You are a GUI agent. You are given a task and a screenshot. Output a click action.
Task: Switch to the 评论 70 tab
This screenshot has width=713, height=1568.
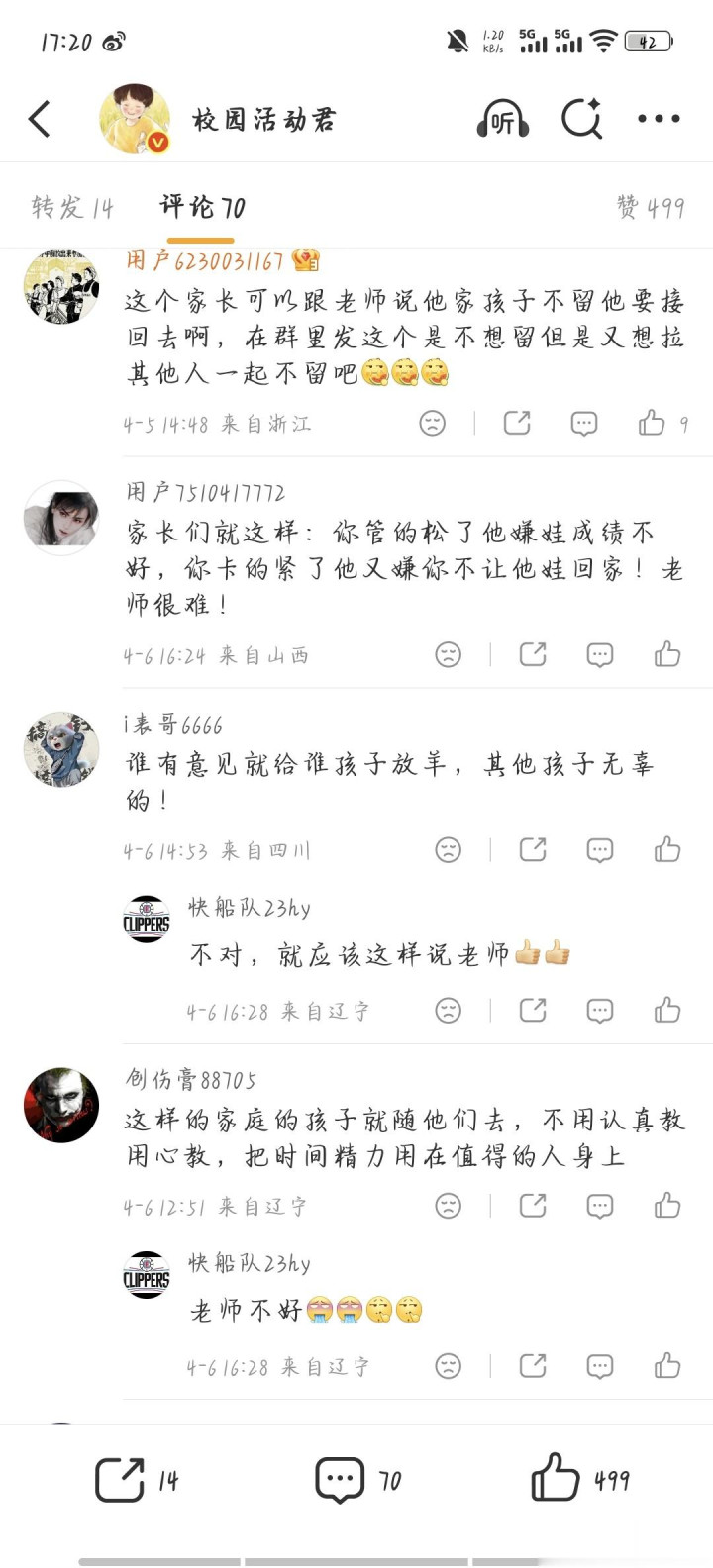(x=202, y=207)
